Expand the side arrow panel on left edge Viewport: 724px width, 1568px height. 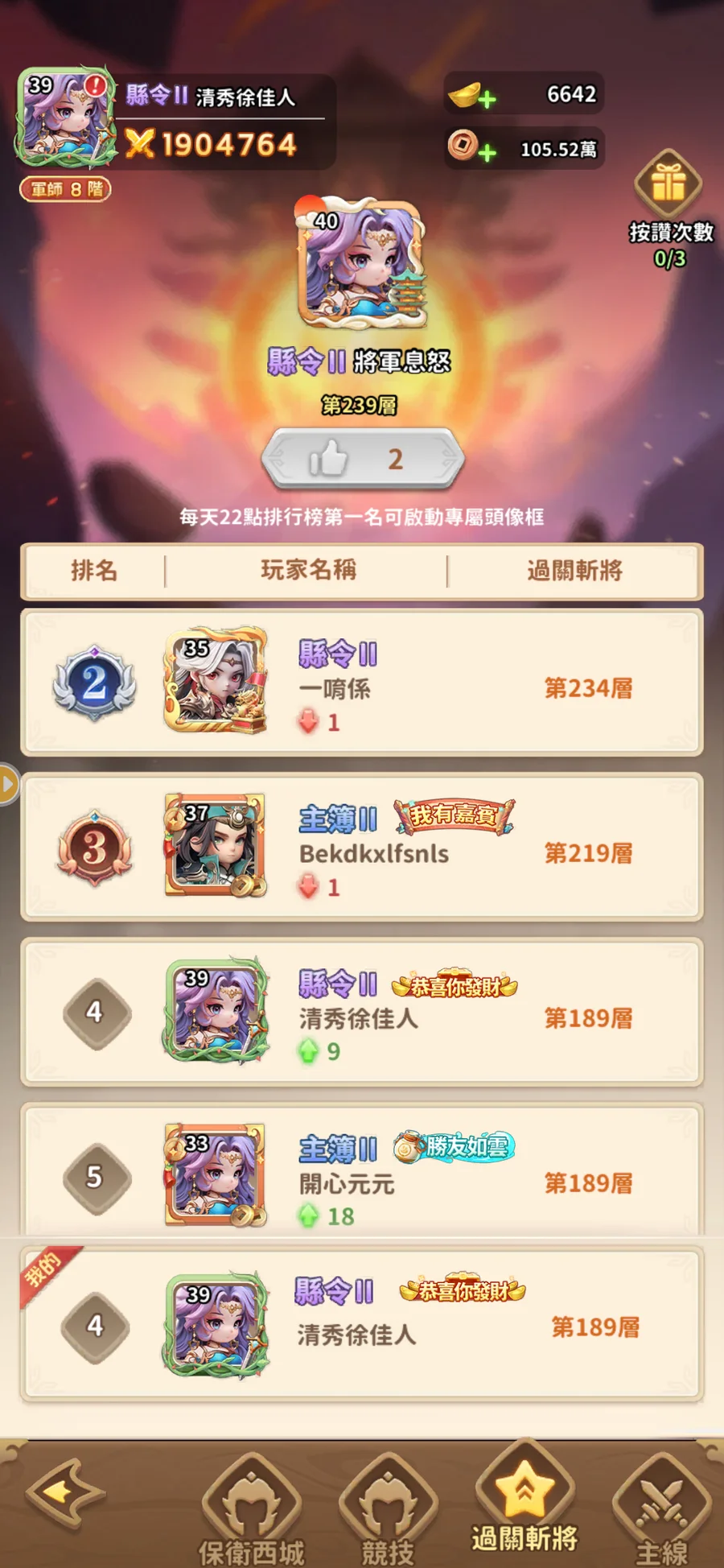pos(8,784)
